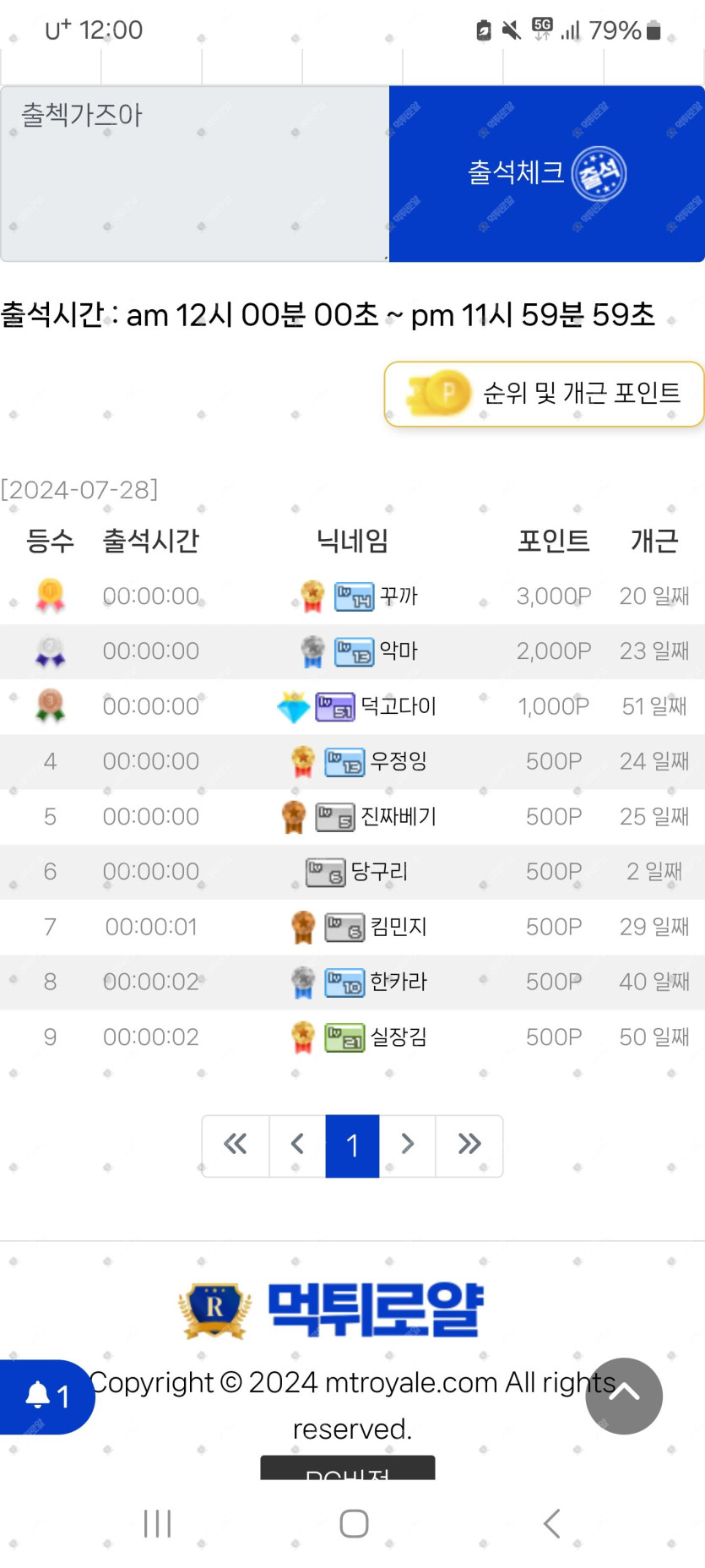The image size is (705, 1568).
Task: Tap the system home button
Action: 353,1523
